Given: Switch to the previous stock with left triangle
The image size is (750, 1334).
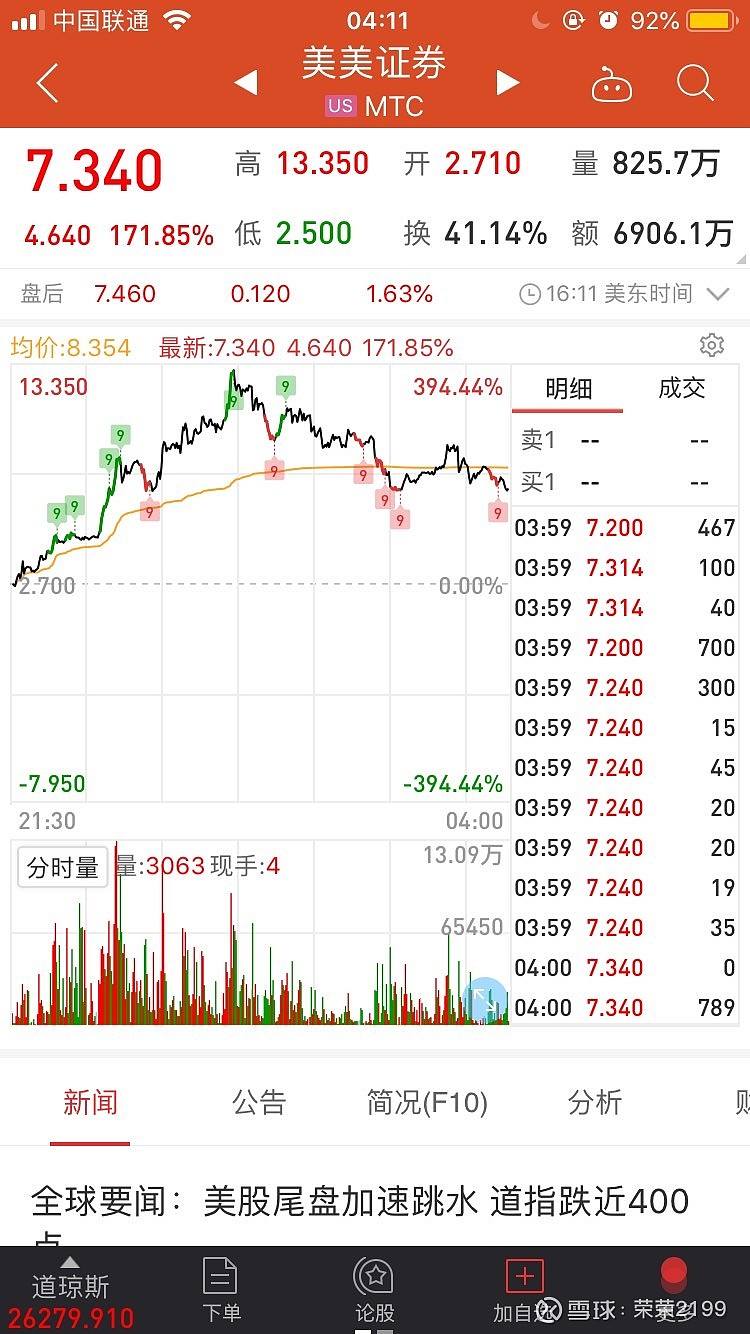Looking at the screenshot, I should pos(246,83).
